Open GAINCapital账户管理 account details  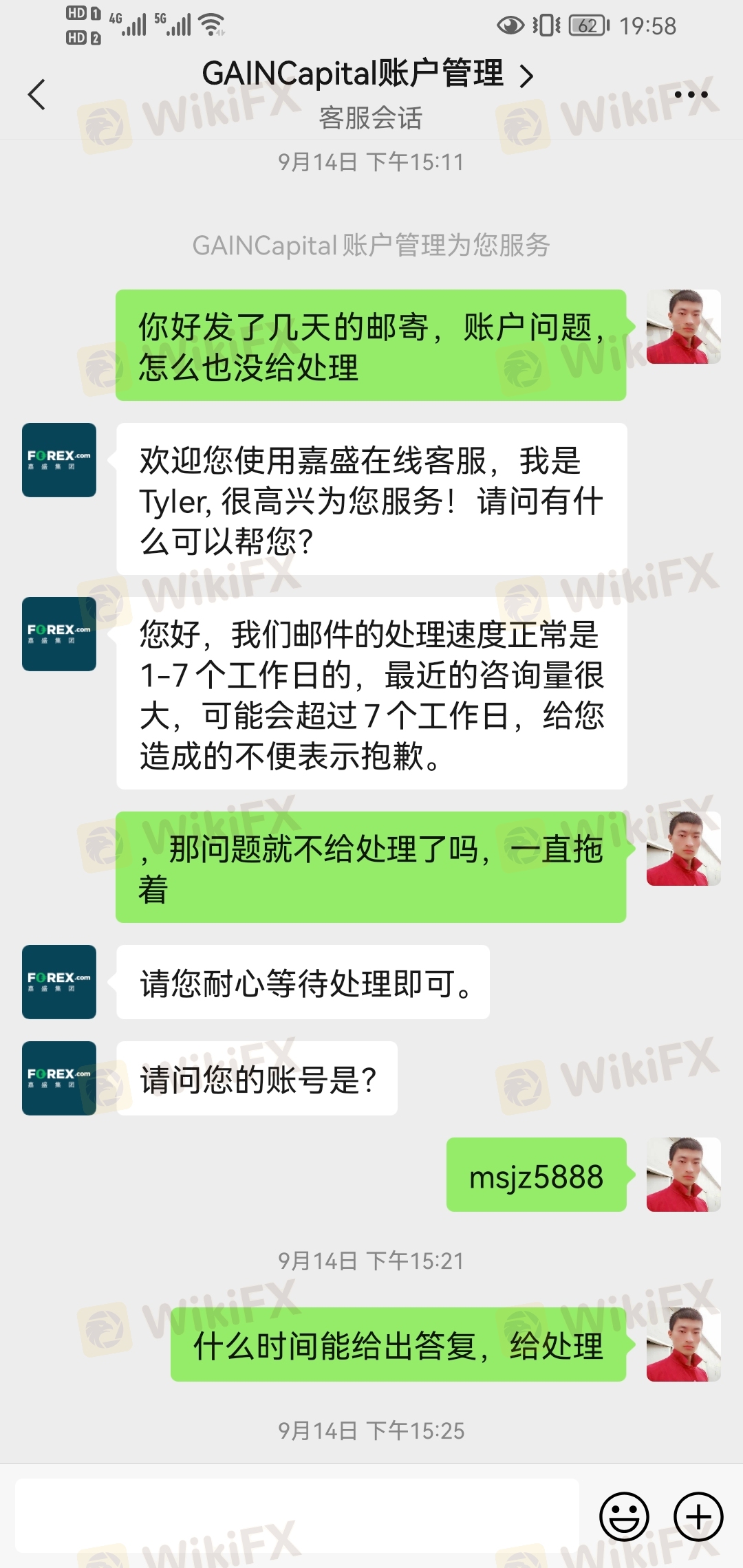click(367, 75)
